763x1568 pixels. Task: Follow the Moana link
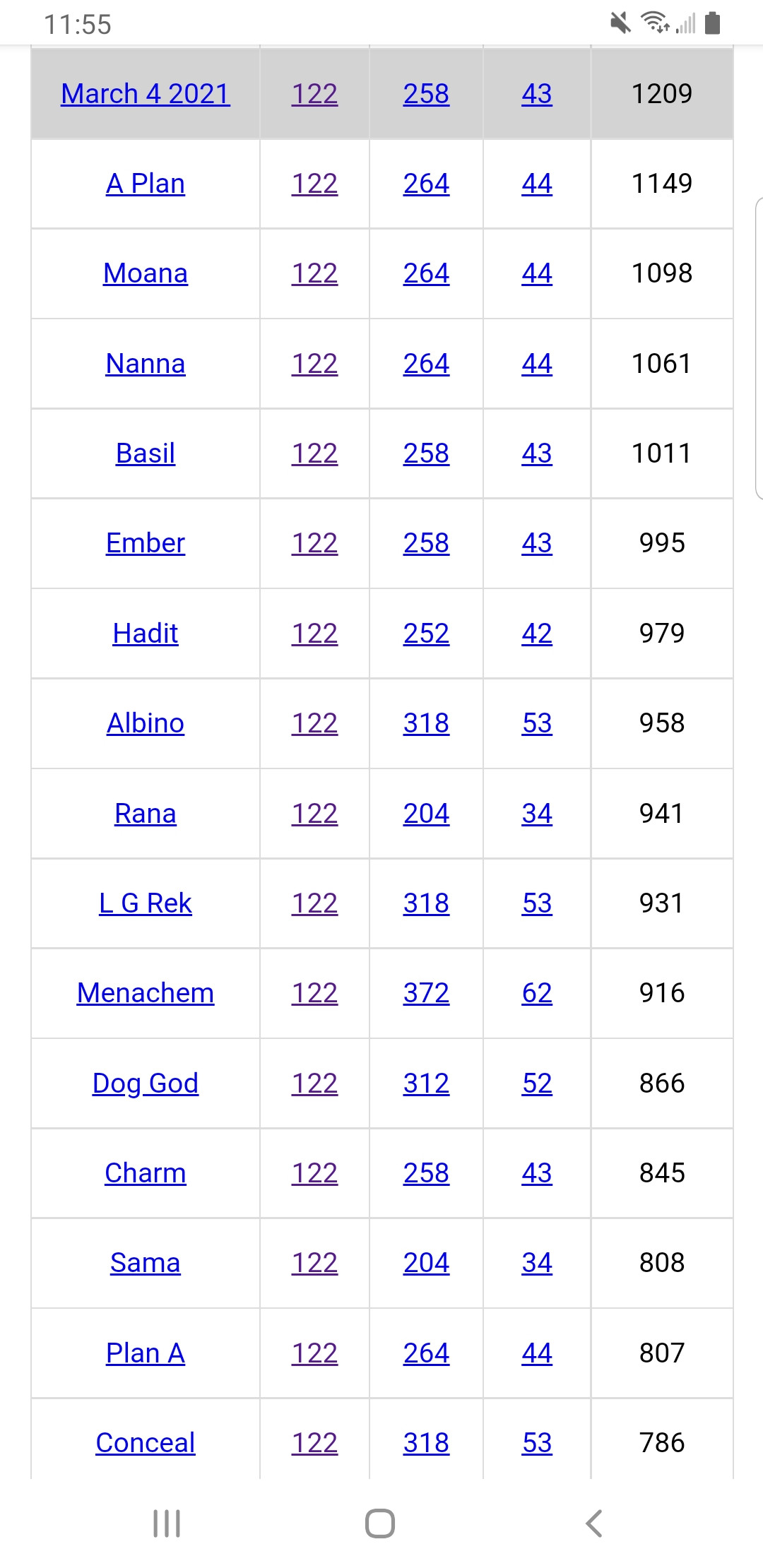146,273
